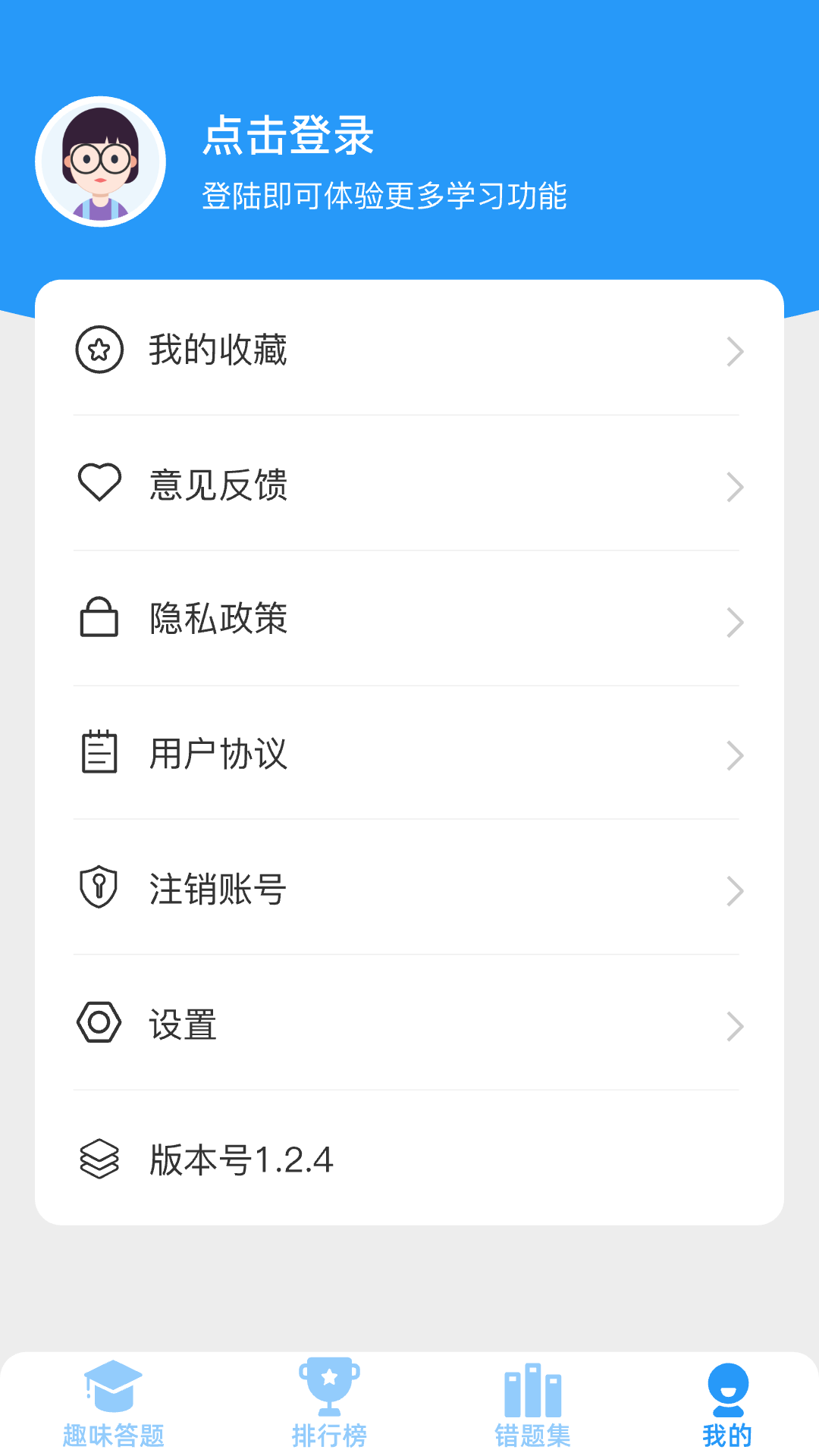Switch to the 趣味答题 tab

coord(113,1404)
